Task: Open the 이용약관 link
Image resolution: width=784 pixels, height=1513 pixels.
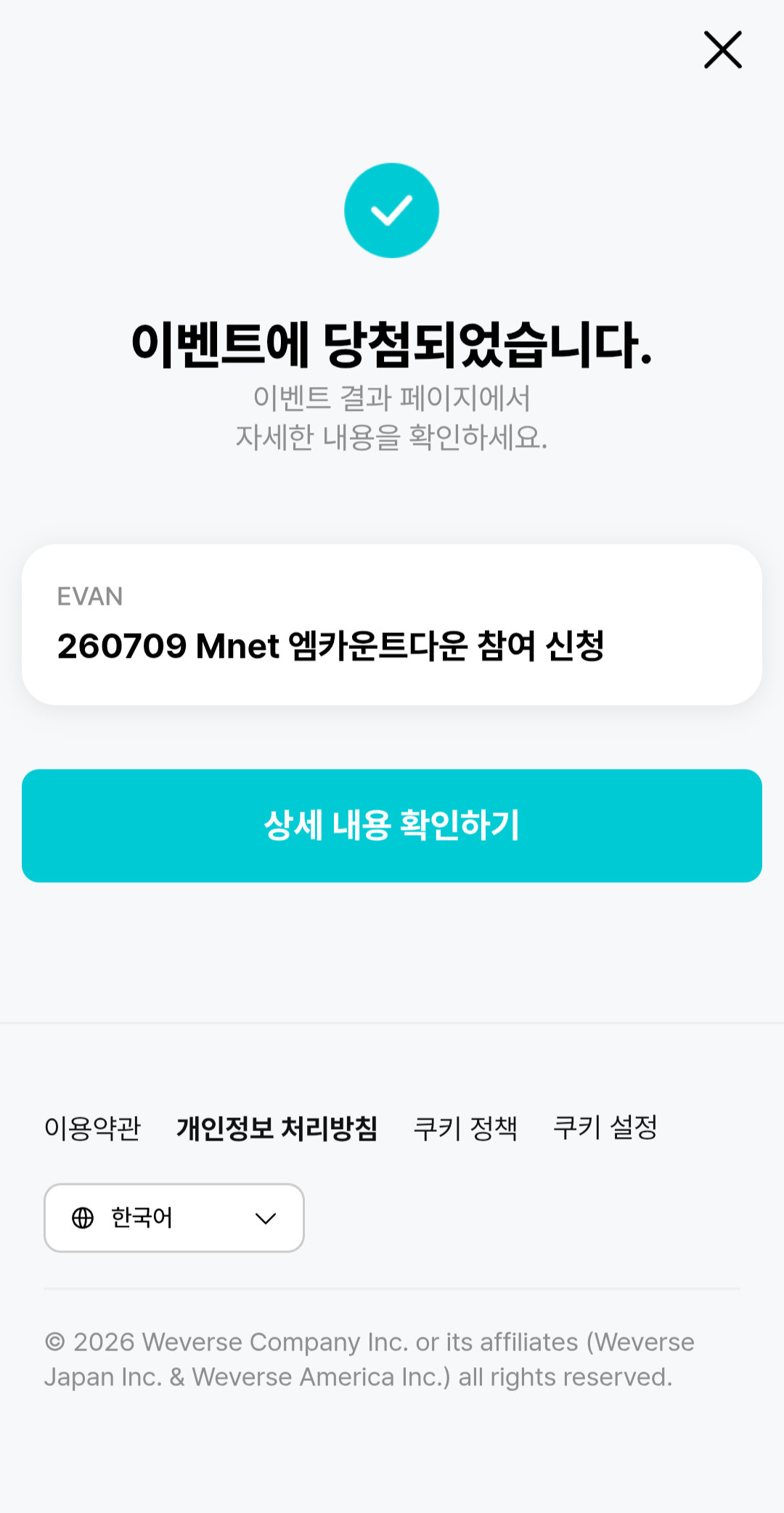Action: (92, 1128)
